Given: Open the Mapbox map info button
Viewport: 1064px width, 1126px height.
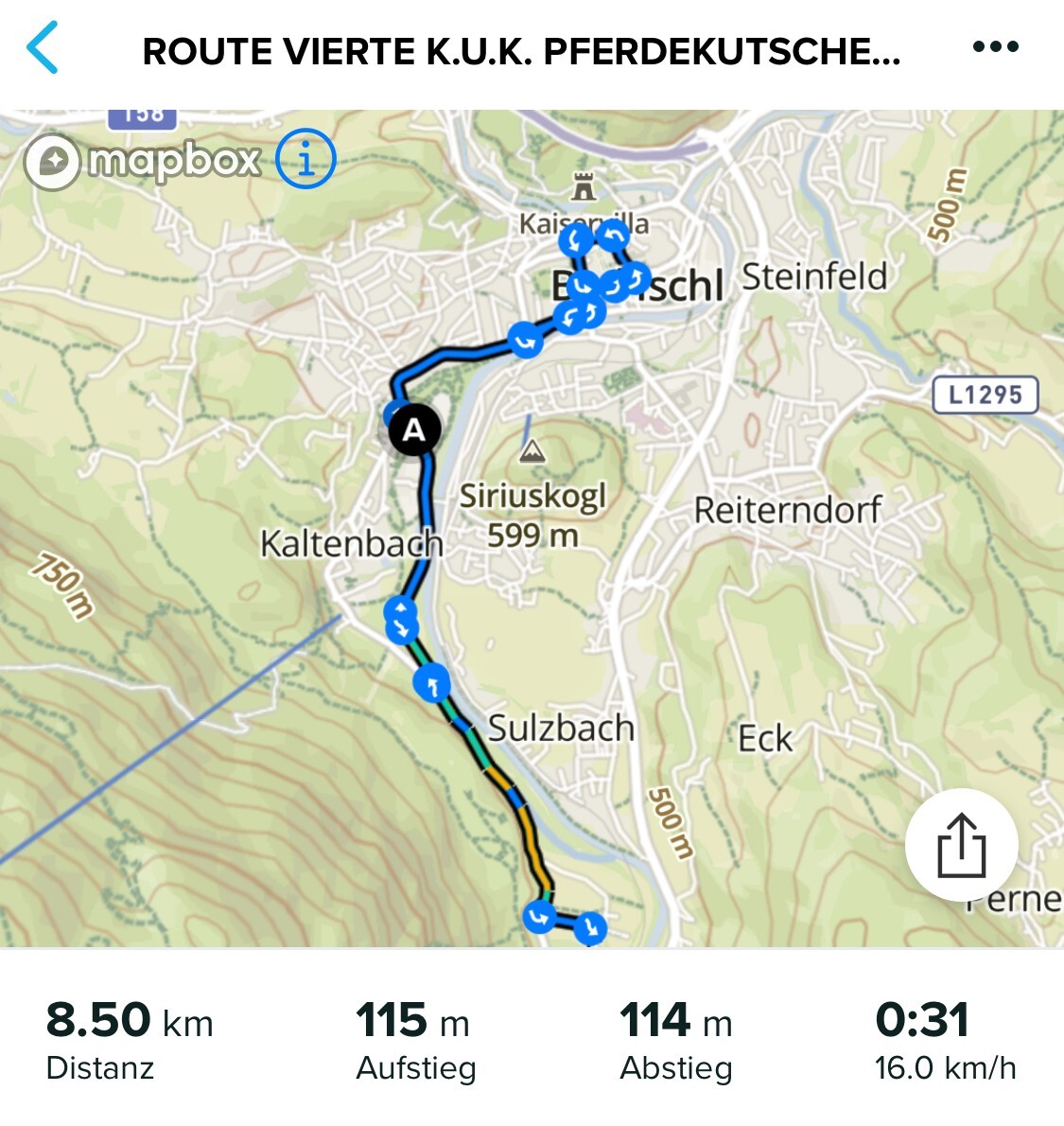Looking at the screenshot, I should [x=305, y=159].
